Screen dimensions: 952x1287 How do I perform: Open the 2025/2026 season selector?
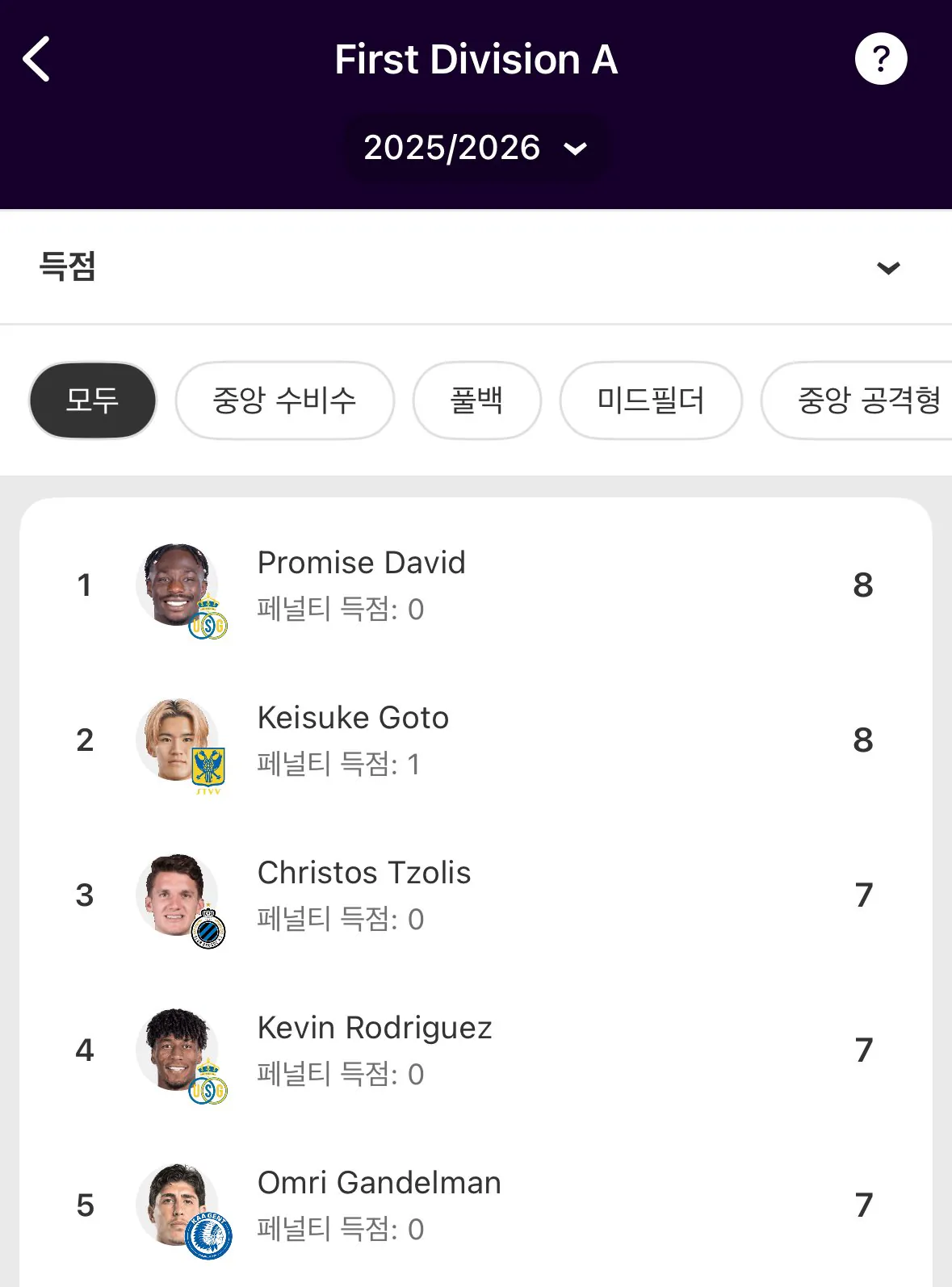coord(476,148)
